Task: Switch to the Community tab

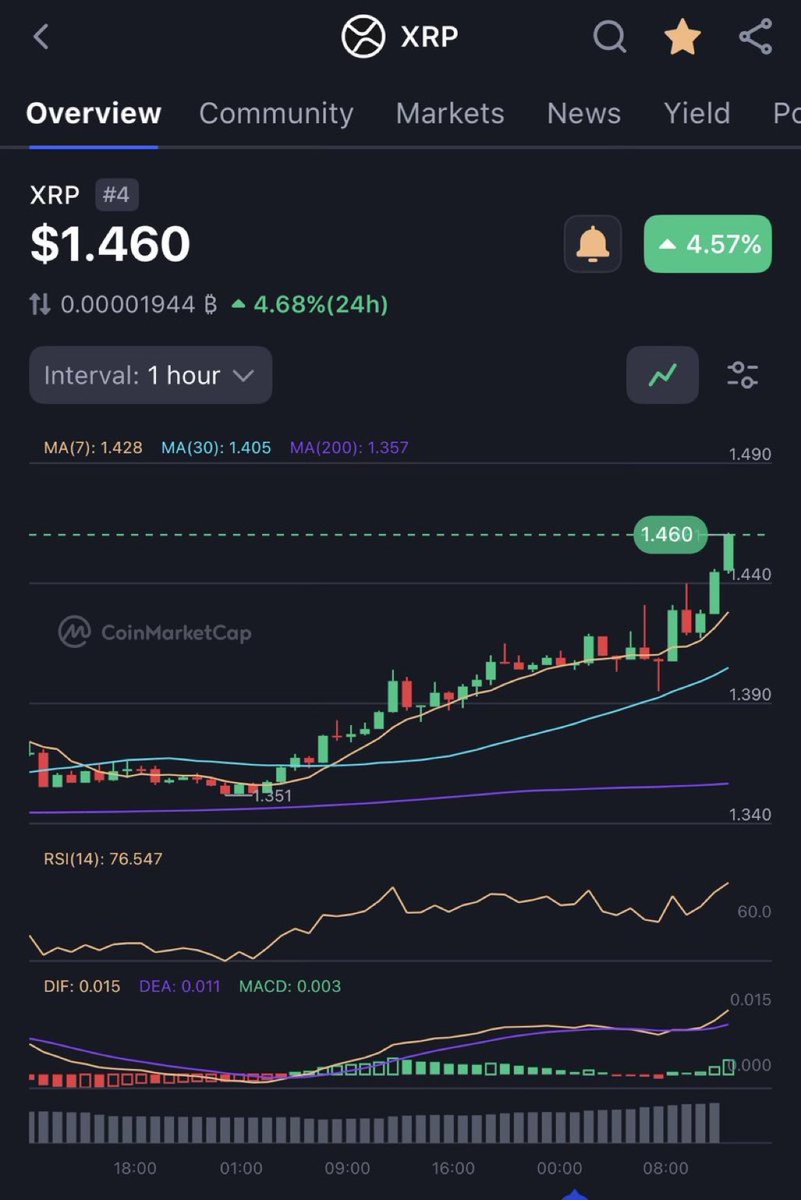Action: point(276,113)
